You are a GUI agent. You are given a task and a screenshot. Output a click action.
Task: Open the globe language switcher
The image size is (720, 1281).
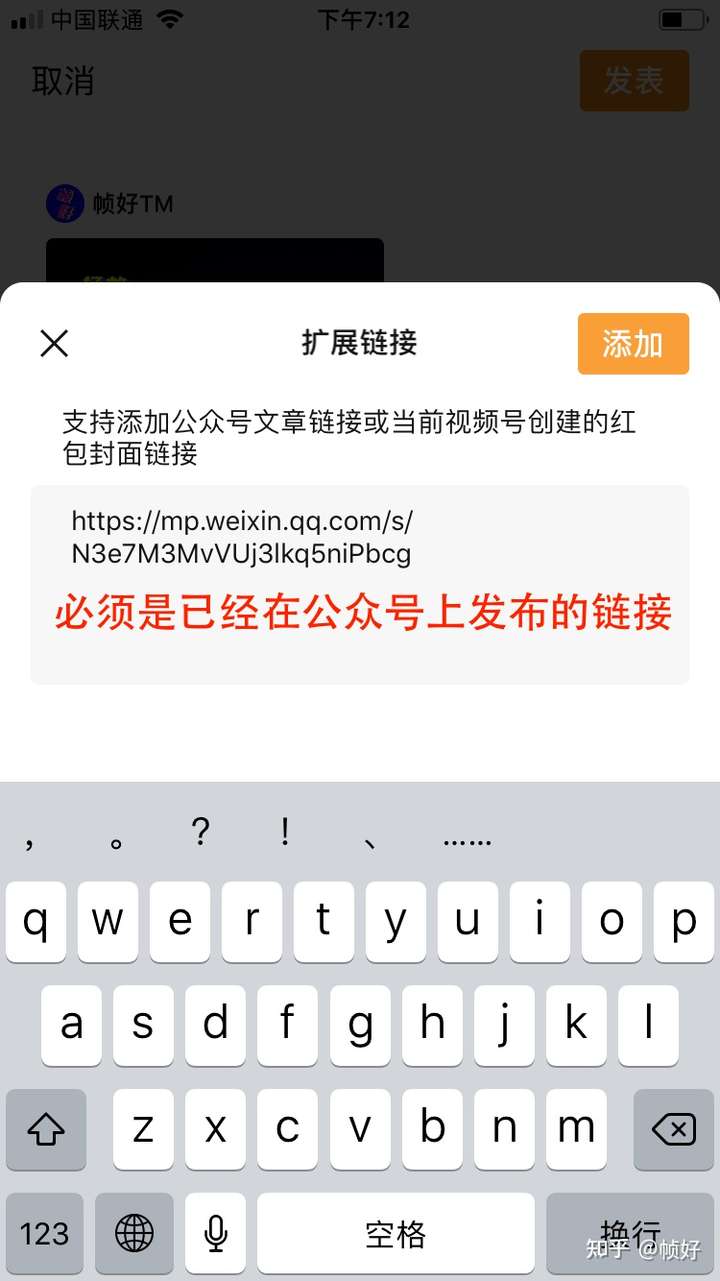[134, 1233]
